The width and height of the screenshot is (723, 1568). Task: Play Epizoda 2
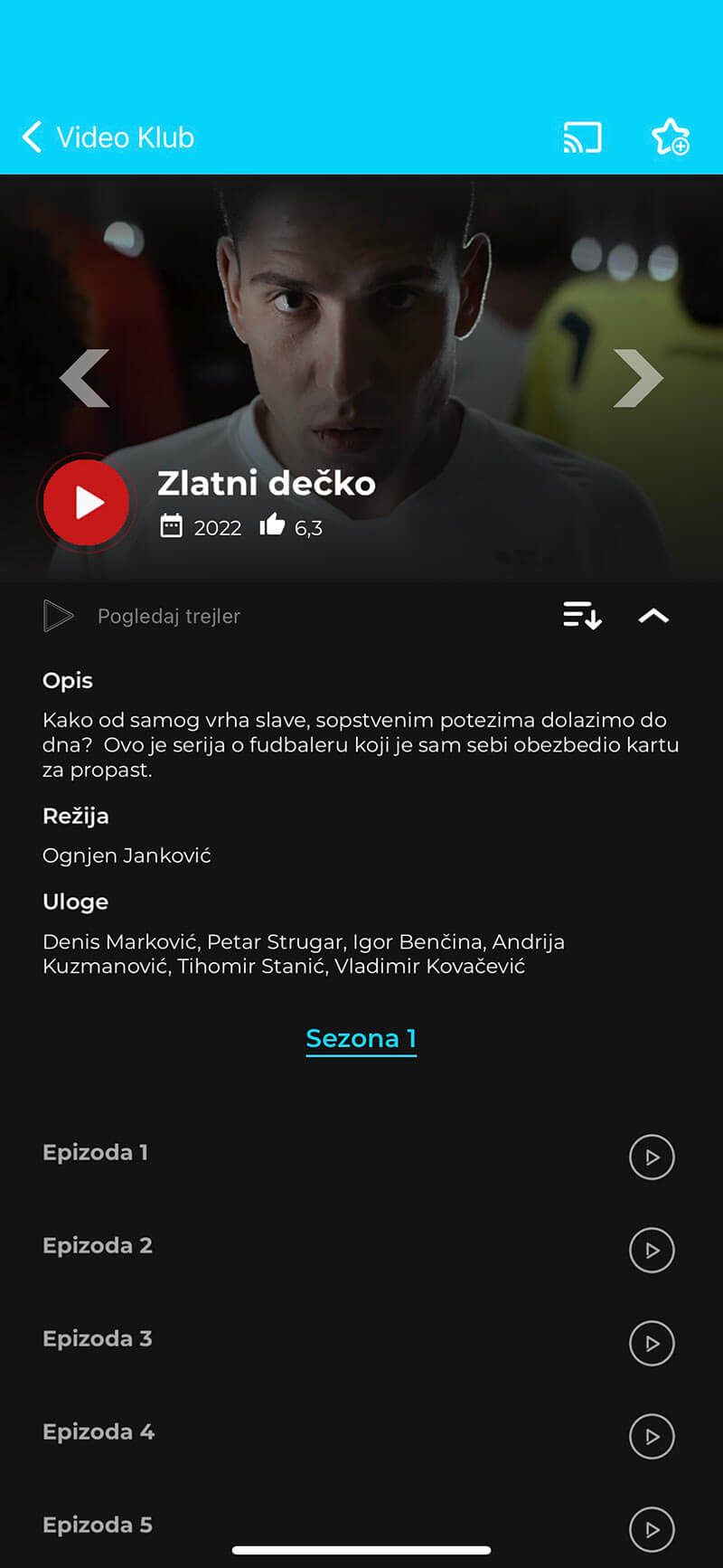(652, 1250)
